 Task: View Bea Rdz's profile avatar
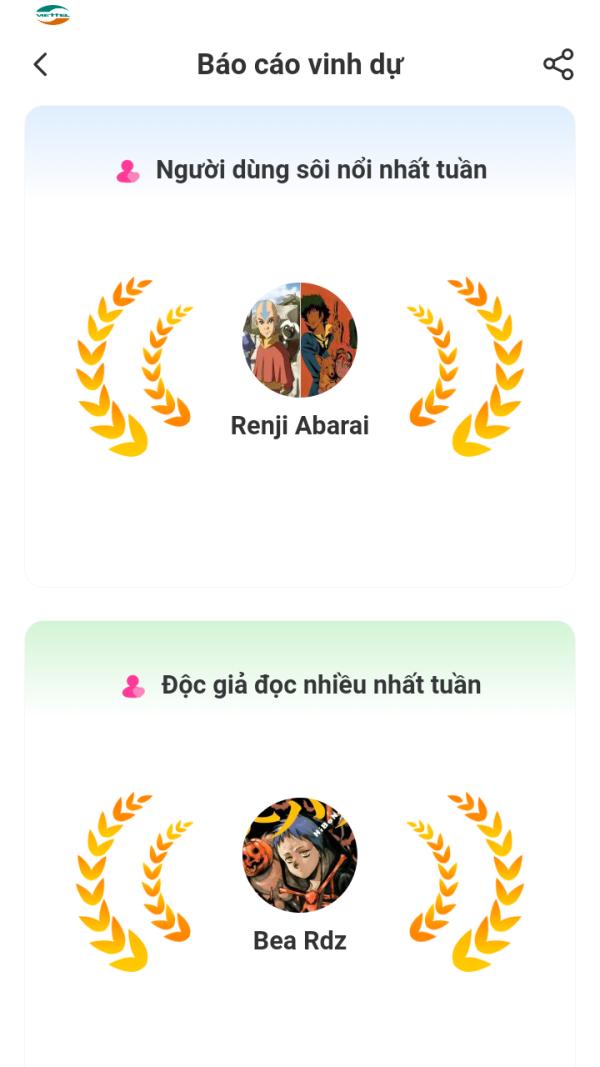click(300, 855)
